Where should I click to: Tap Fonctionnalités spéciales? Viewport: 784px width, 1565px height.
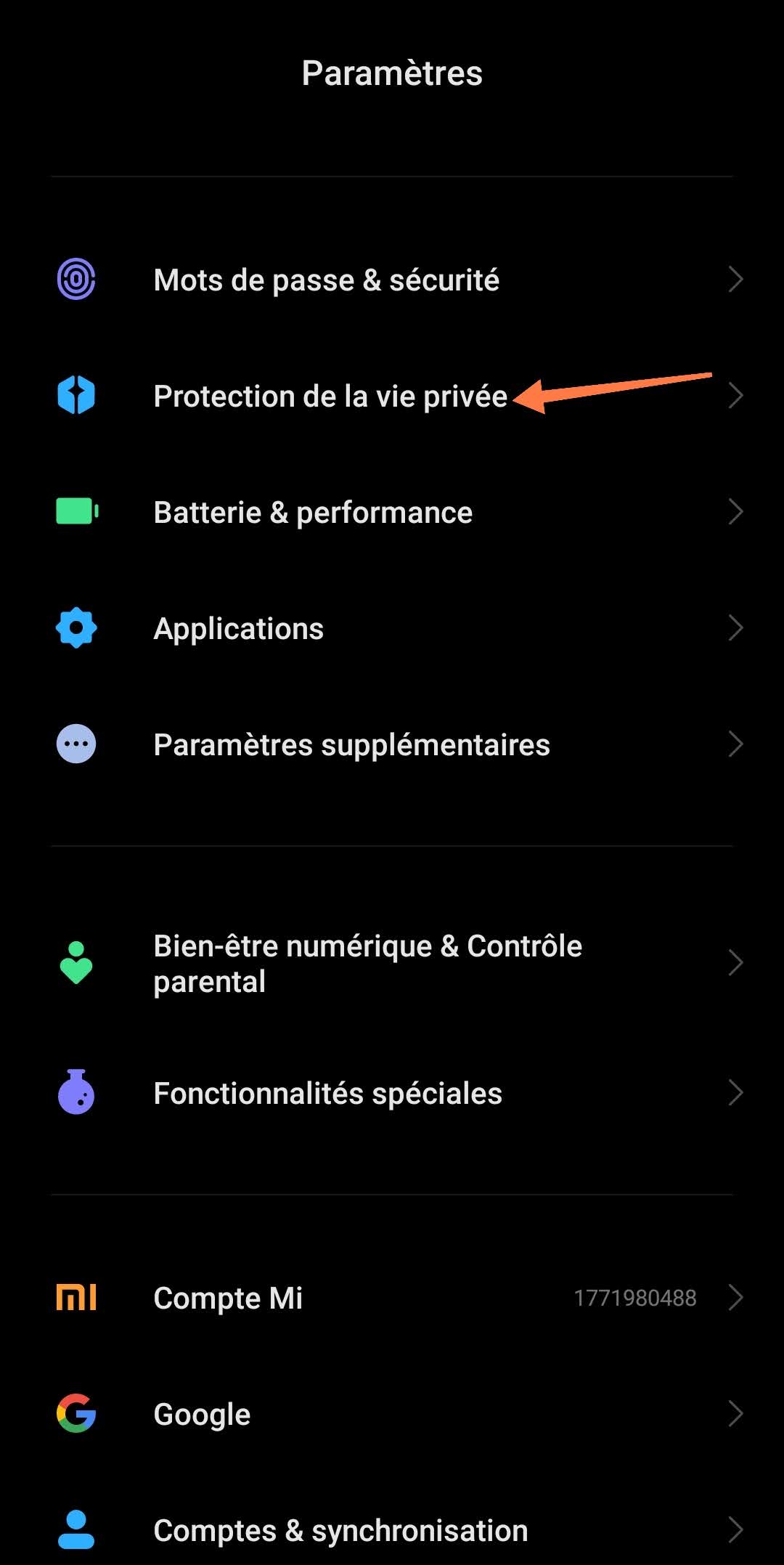coord(392,1093)
